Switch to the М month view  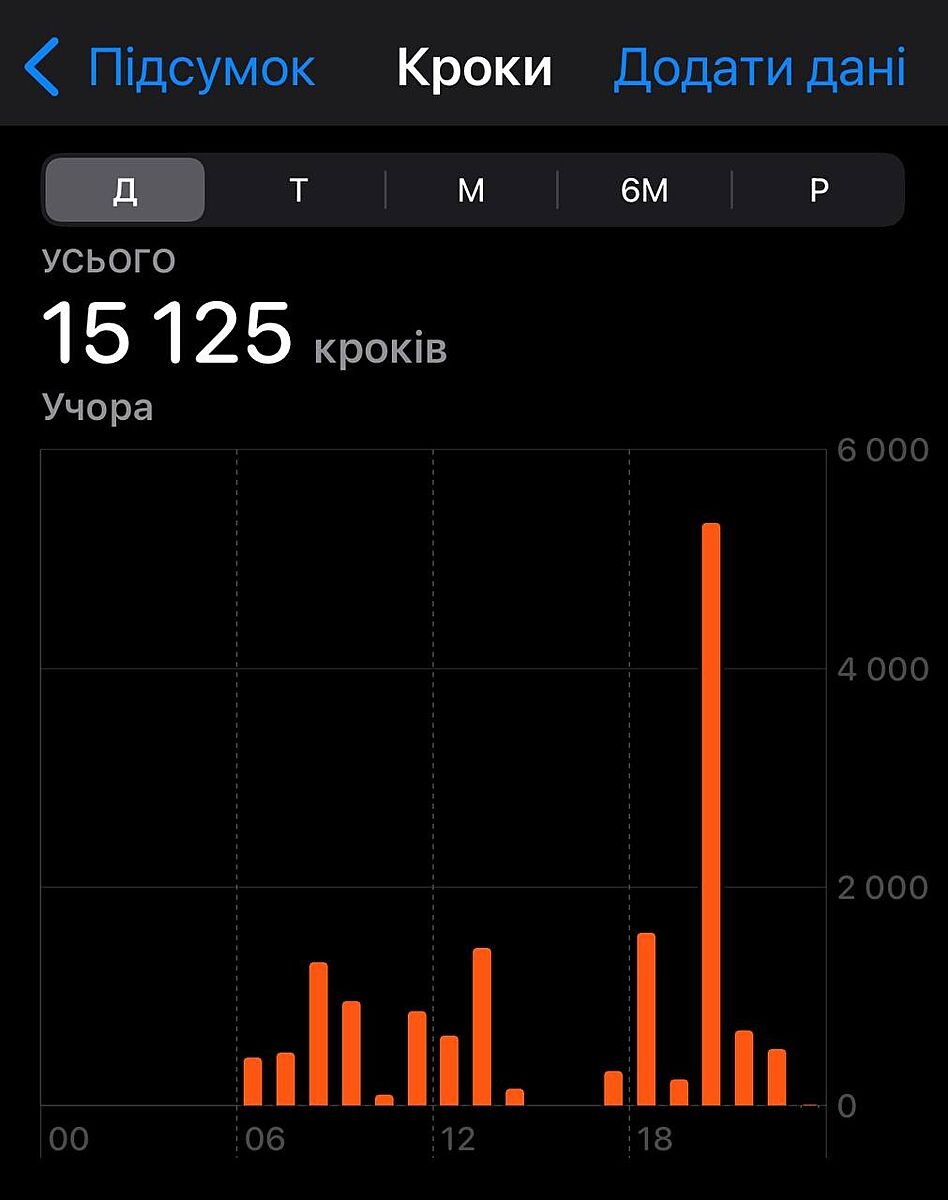471,190
